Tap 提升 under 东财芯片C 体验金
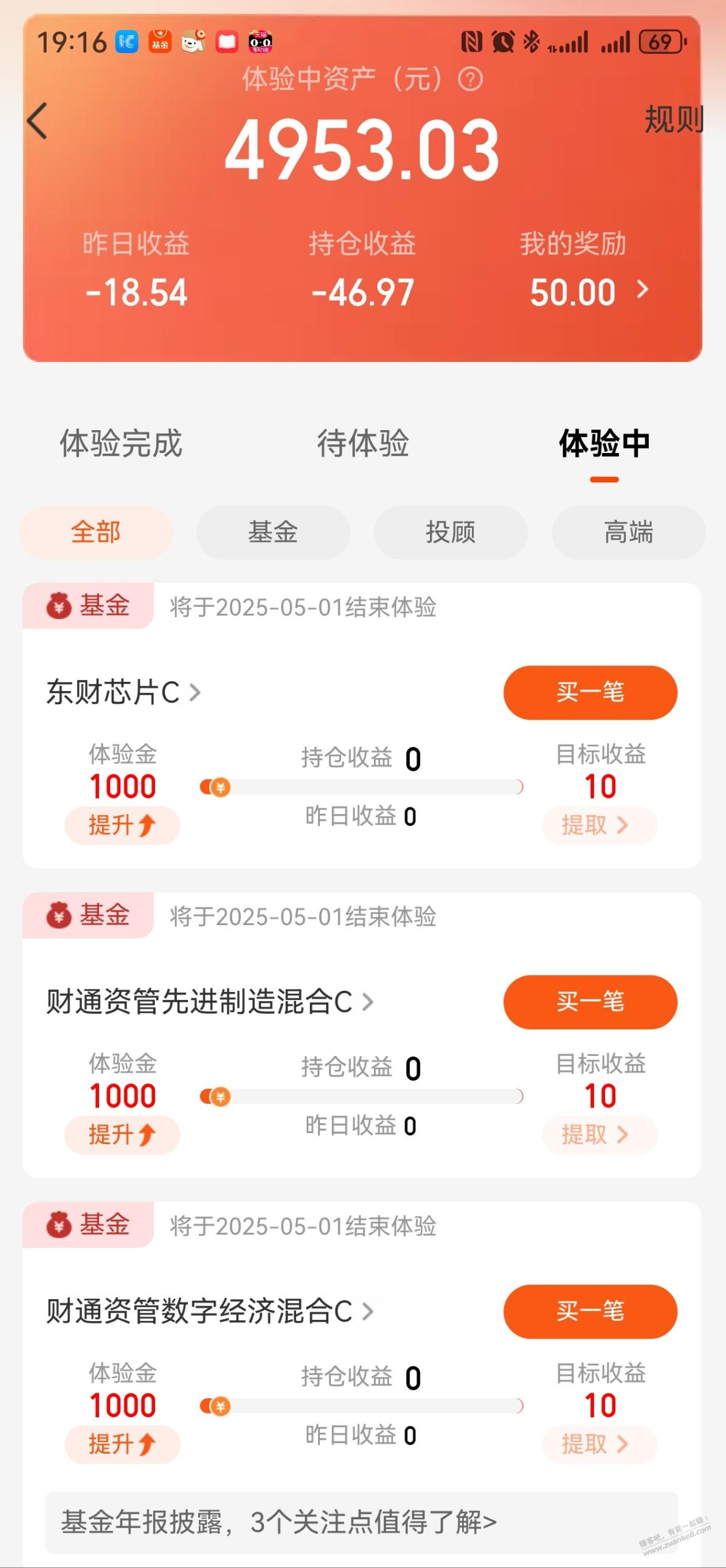Viewport: 726px width, 1568px height. tap(122, 825)
